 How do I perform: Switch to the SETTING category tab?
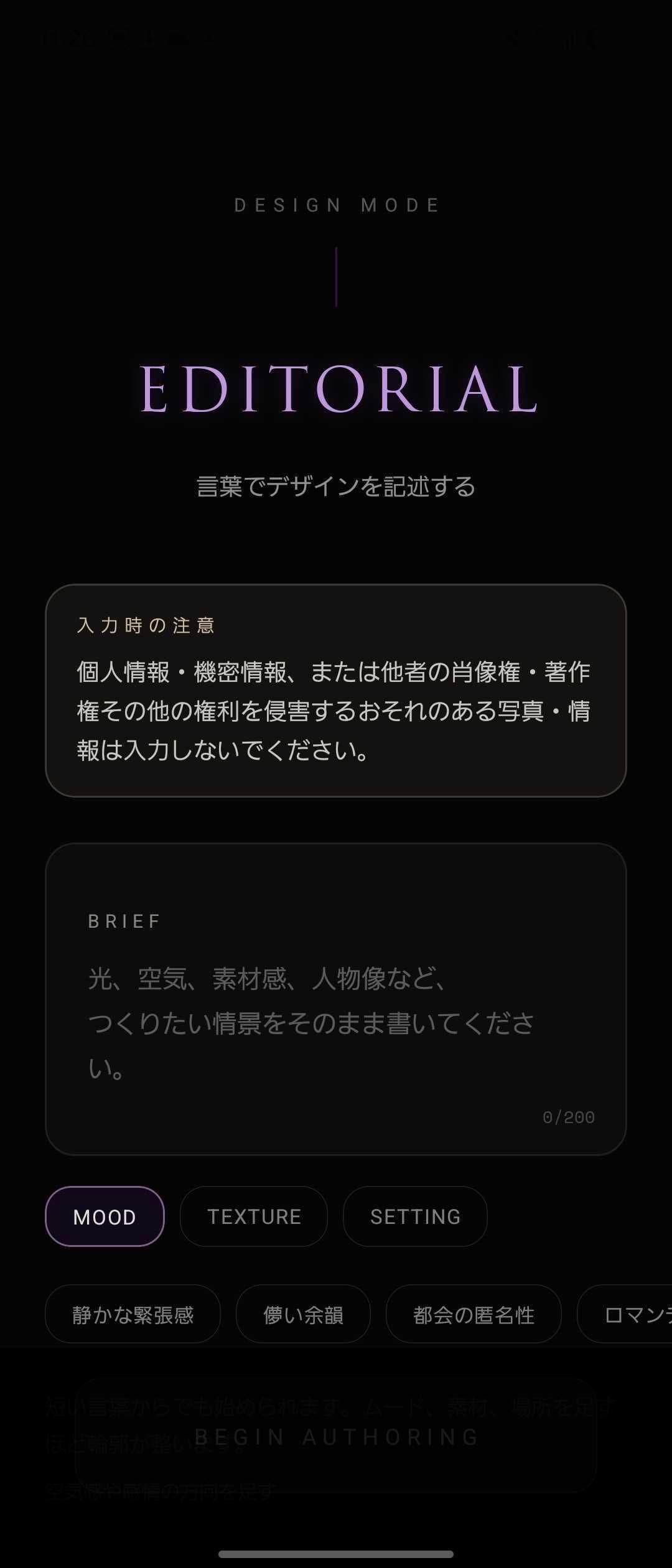pos(414,1216)
